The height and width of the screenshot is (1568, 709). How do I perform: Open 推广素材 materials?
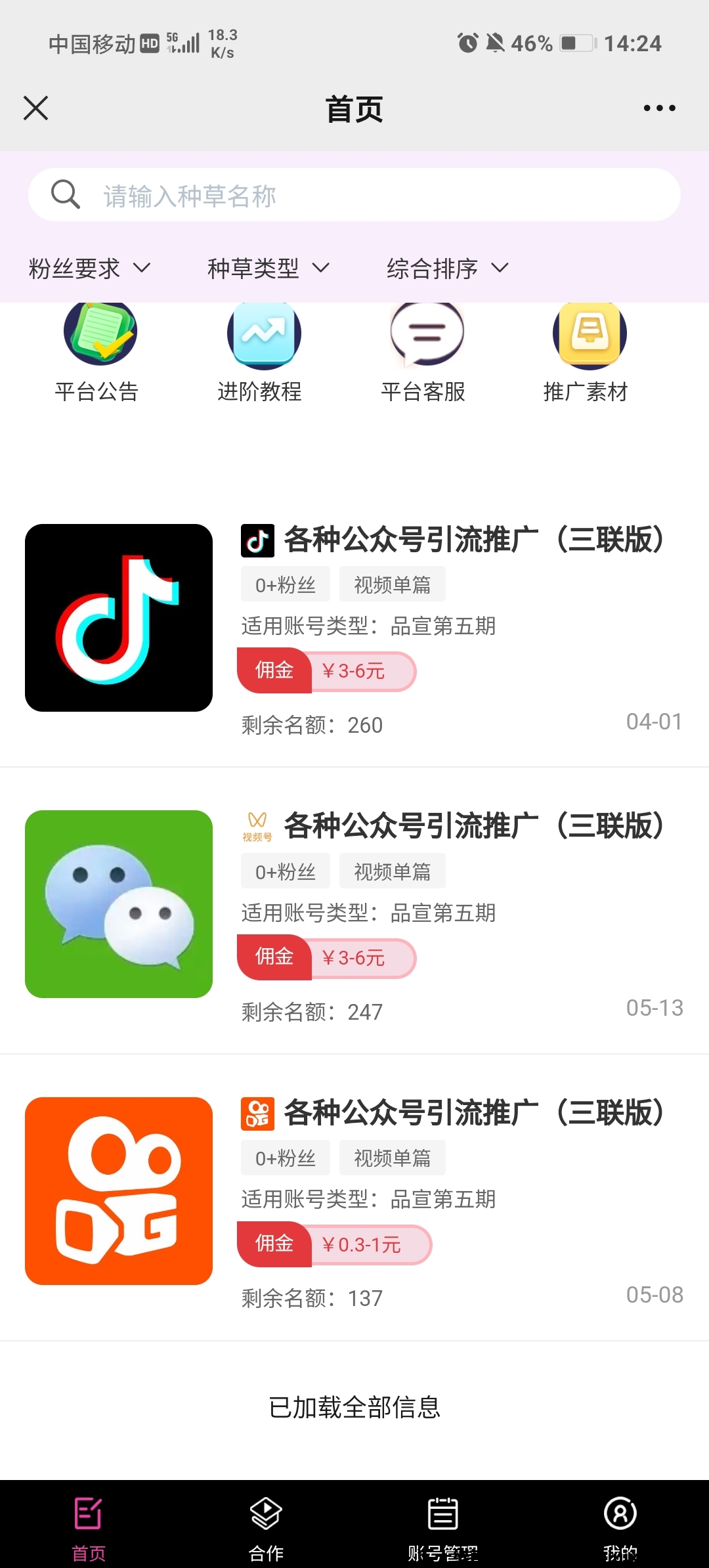586,353
